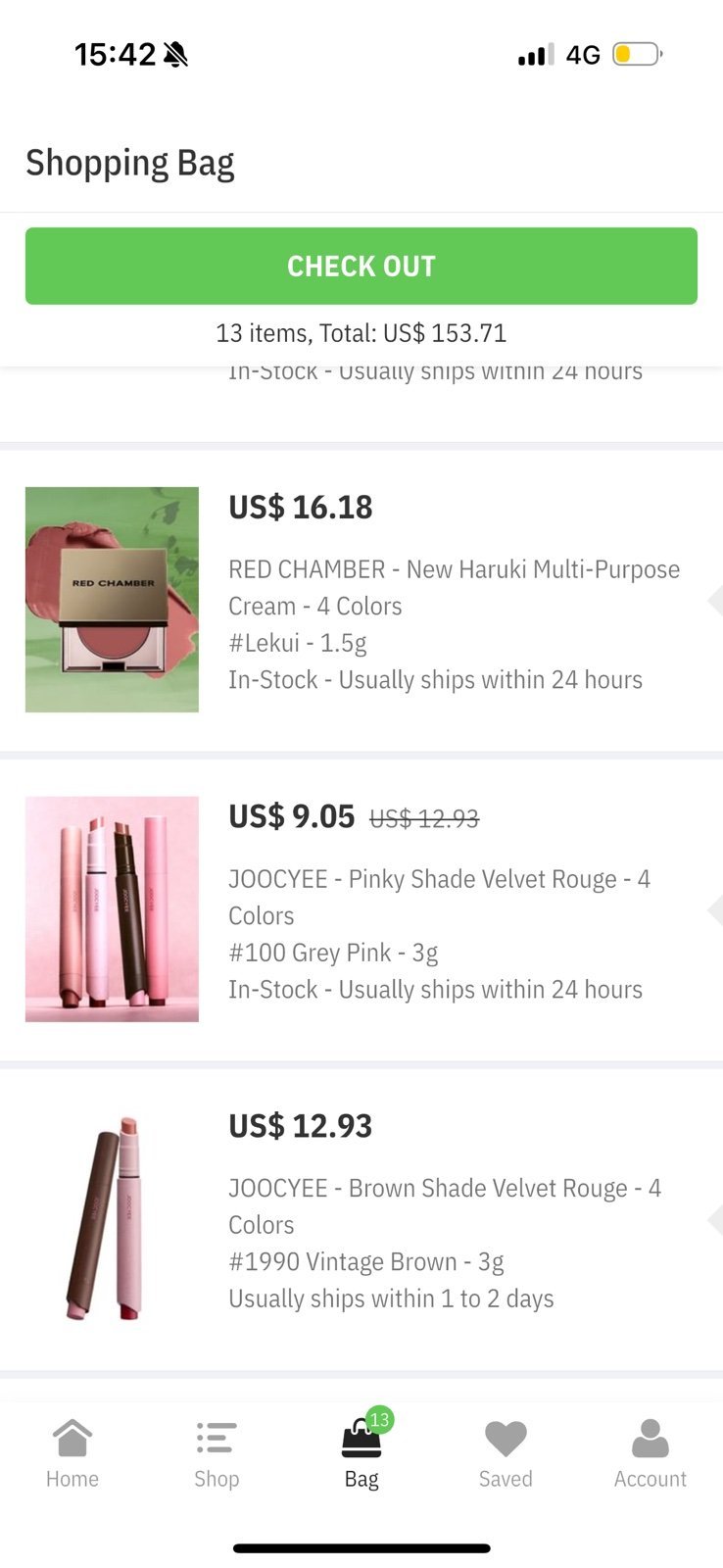The height and width of the screenshot is (1568, 723).
Task: Go to the Home tab
Action: 72,1454
